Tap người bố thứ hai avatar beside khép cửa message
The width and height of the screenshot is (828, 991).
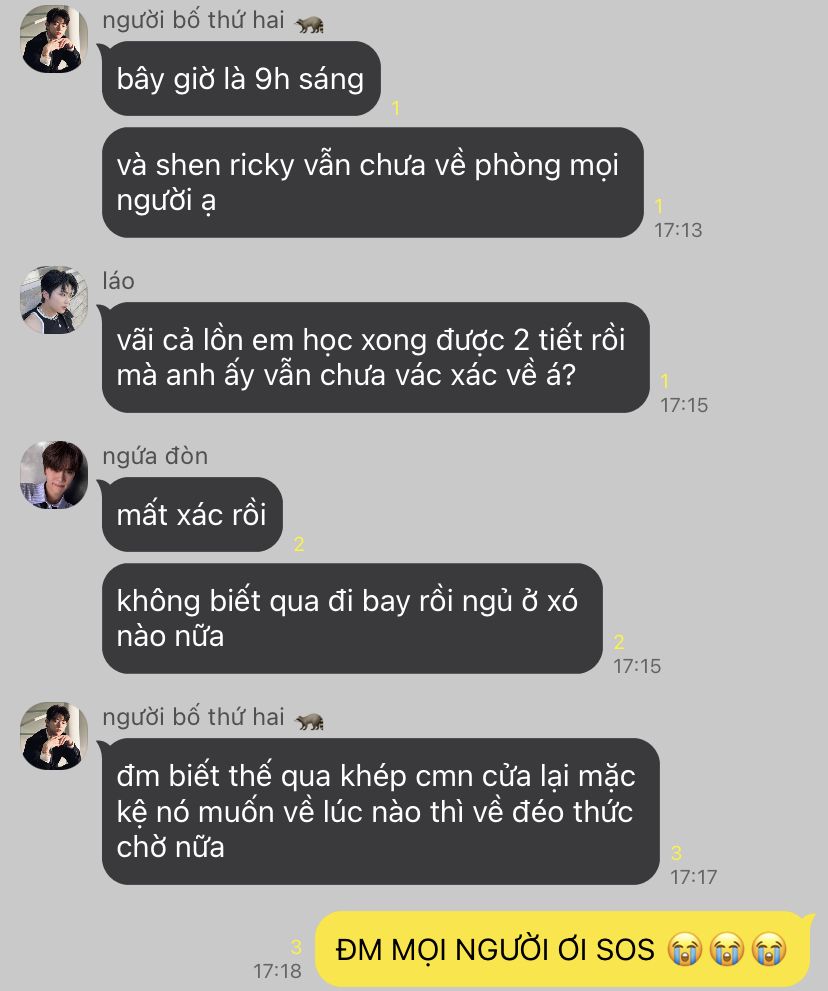[54, 736]
